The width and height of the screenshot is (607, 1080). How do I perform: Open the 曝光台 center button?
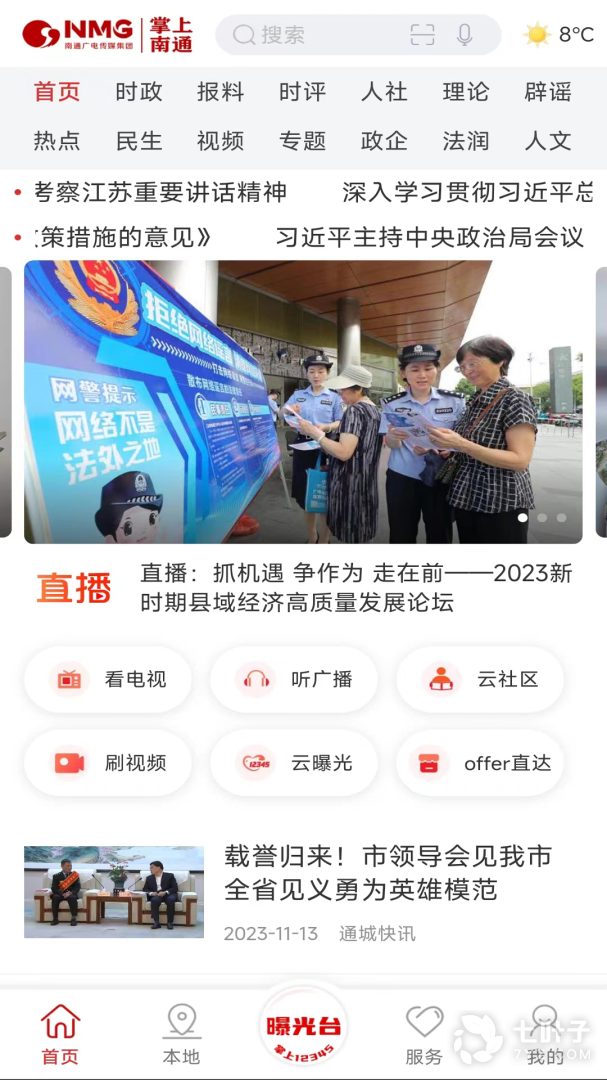[x=303, y=1030]
